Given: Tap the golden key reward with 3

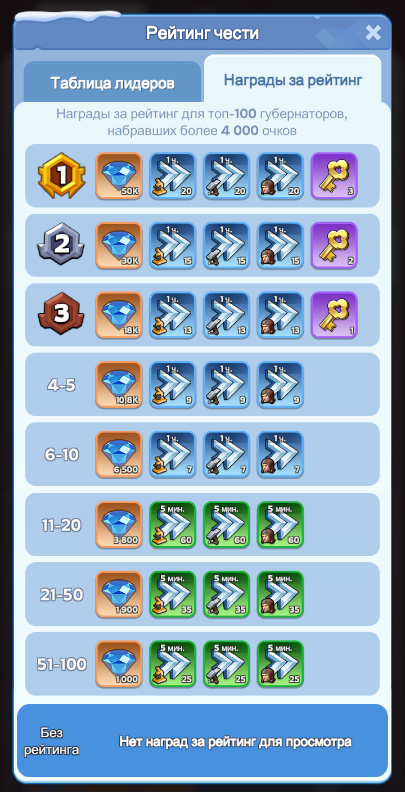Looking at the screenshot, I should pos(334,176).
